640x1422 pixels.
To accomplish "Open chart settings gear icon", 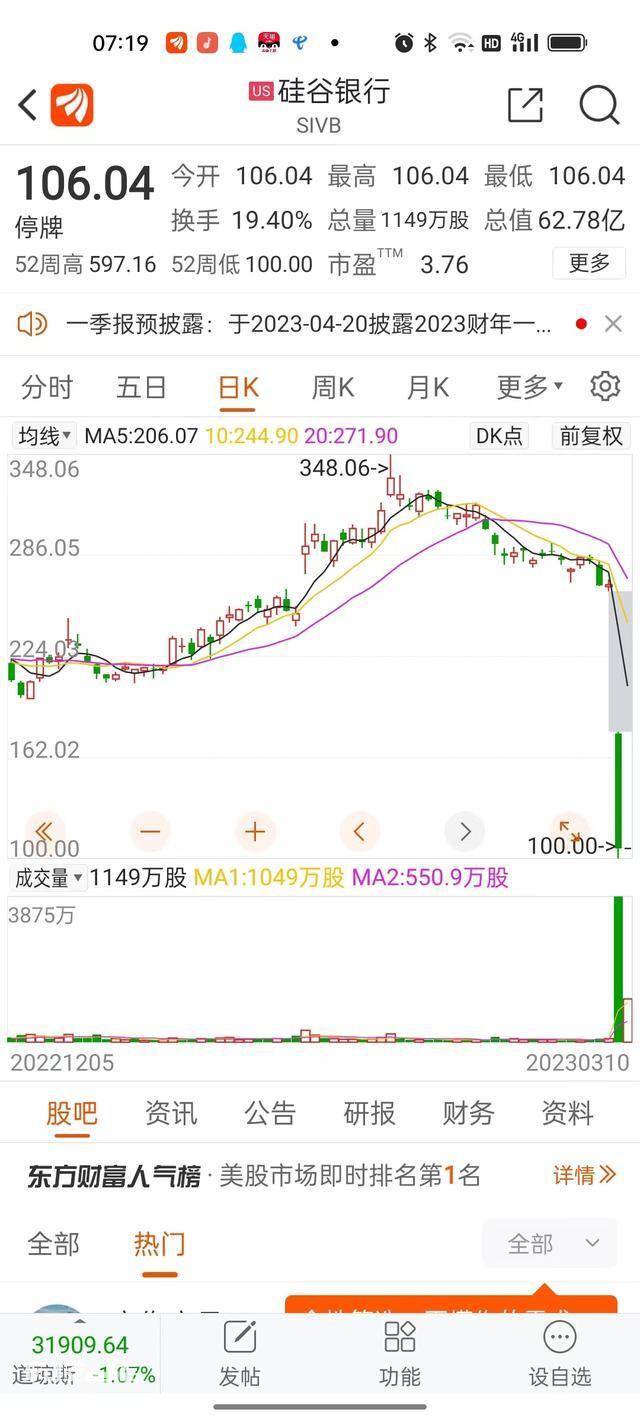I will click(x=605, y=386).
